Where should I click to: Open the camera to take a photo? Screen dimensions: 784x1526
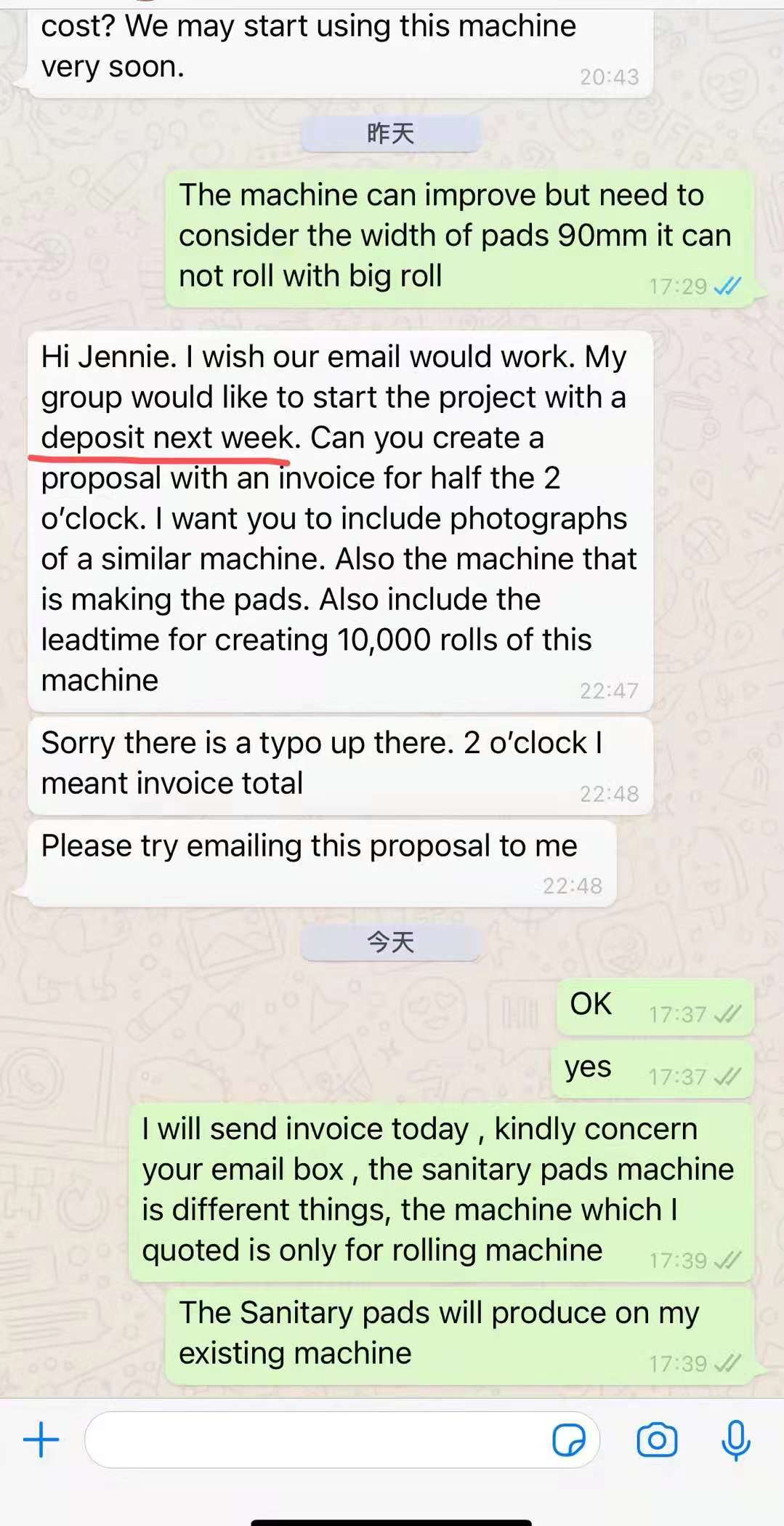(657, 1439)
